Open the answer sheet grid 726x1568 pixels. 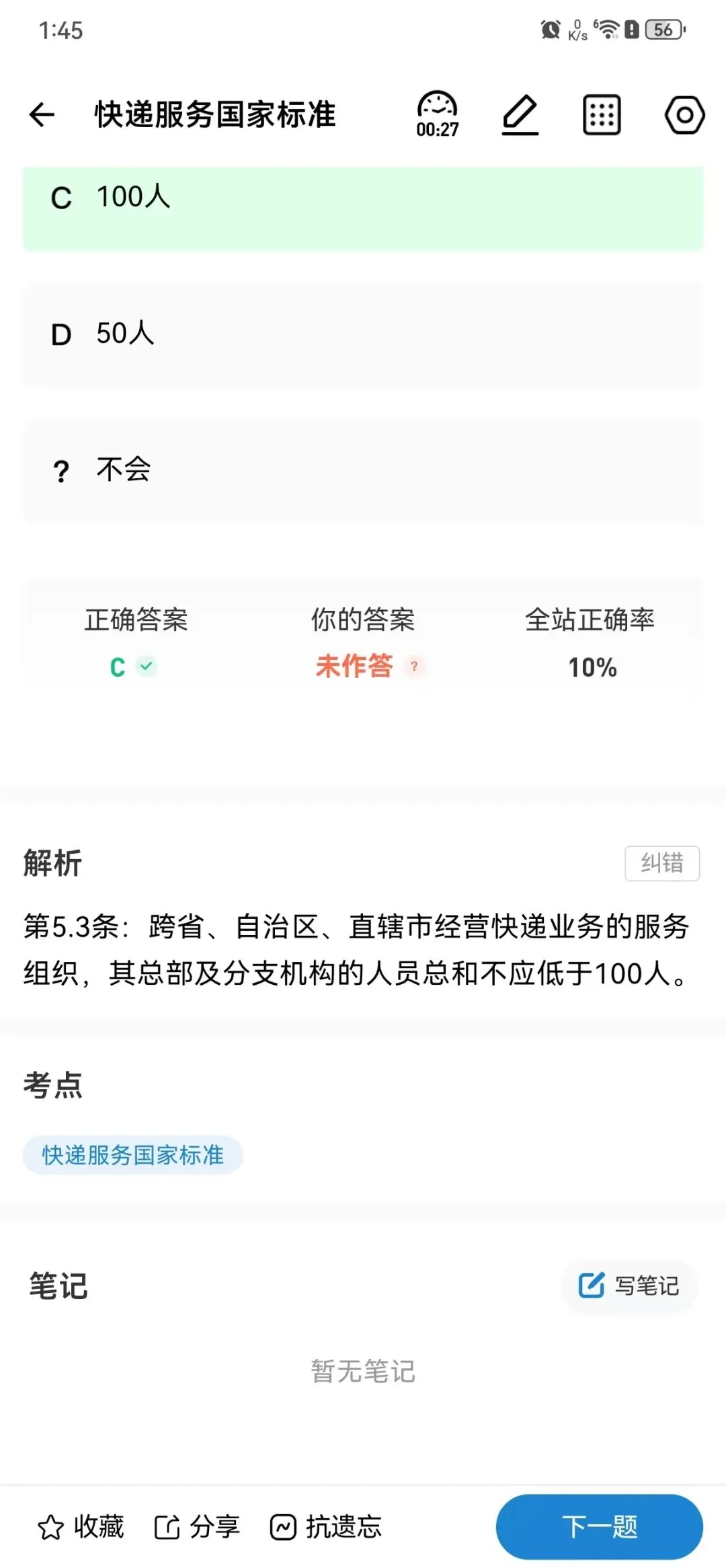click(601, 115)
